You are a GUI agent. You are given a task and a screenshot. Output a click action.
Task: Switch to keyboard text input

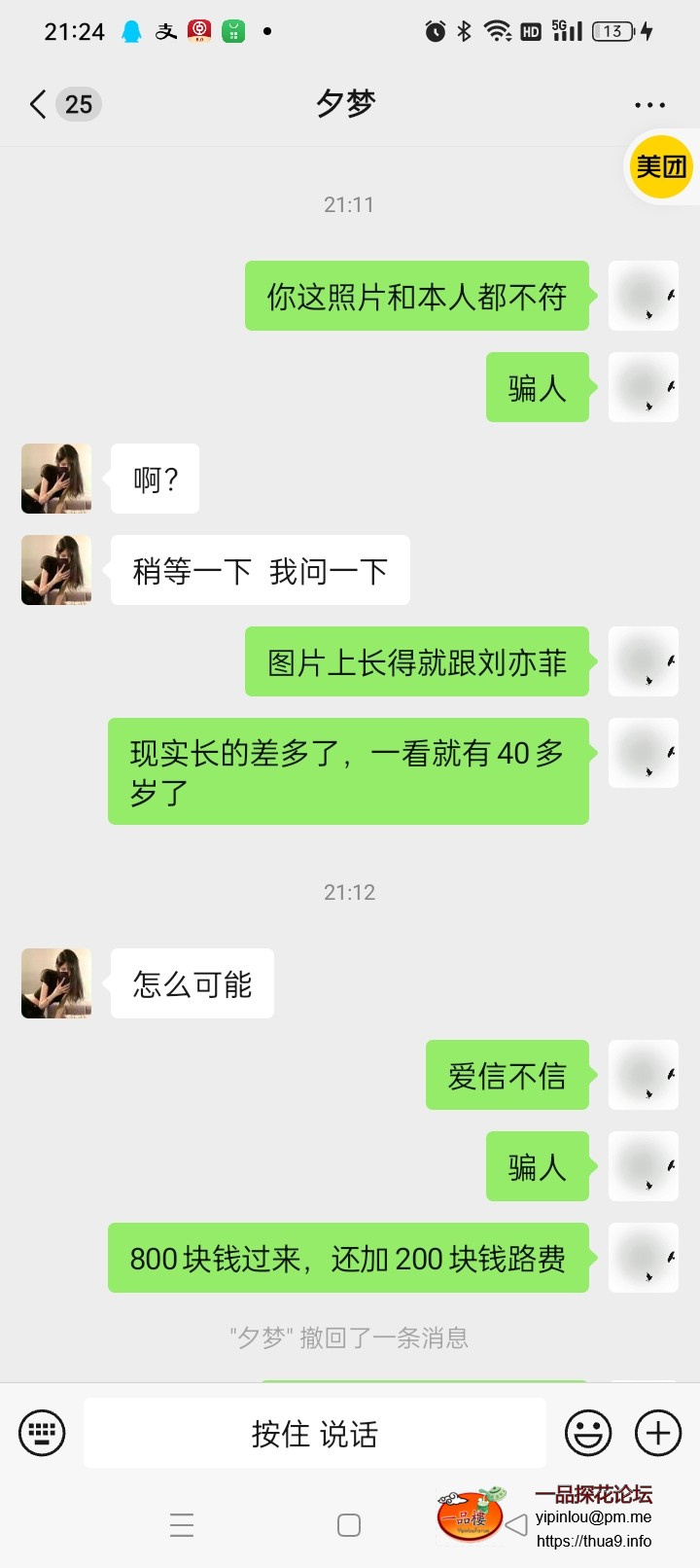coord(42,1433)
